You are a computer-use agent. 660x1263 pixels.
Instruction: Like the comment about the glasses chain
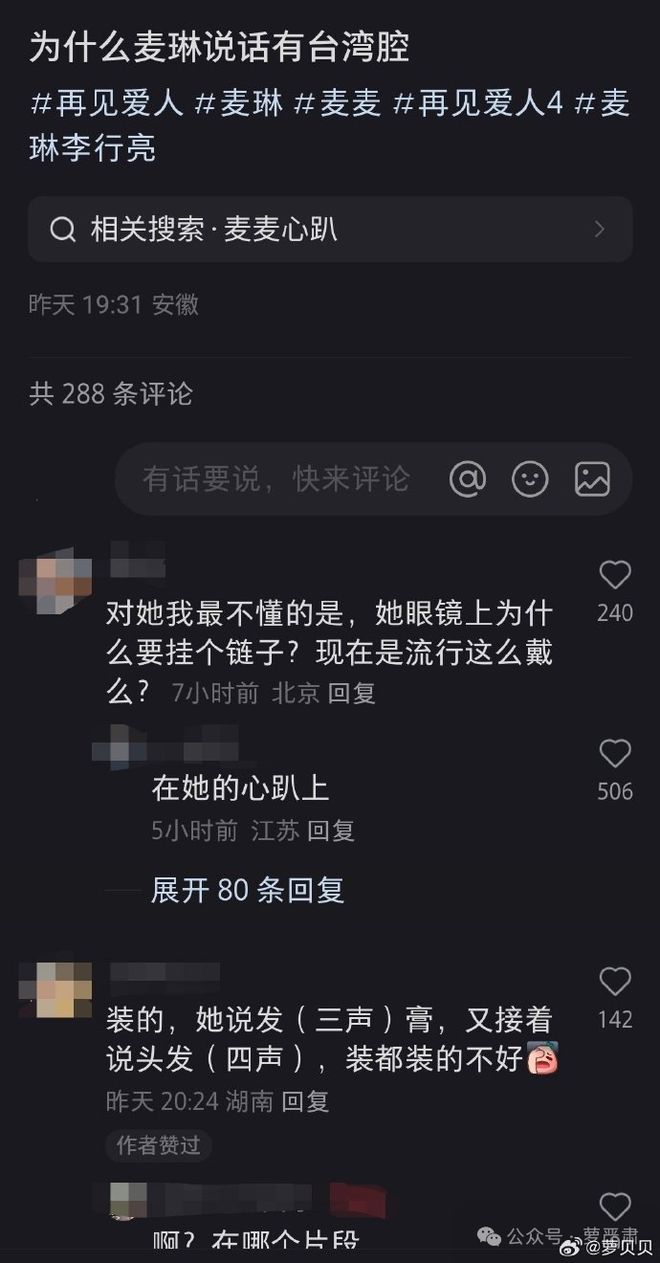coord(614,575)
